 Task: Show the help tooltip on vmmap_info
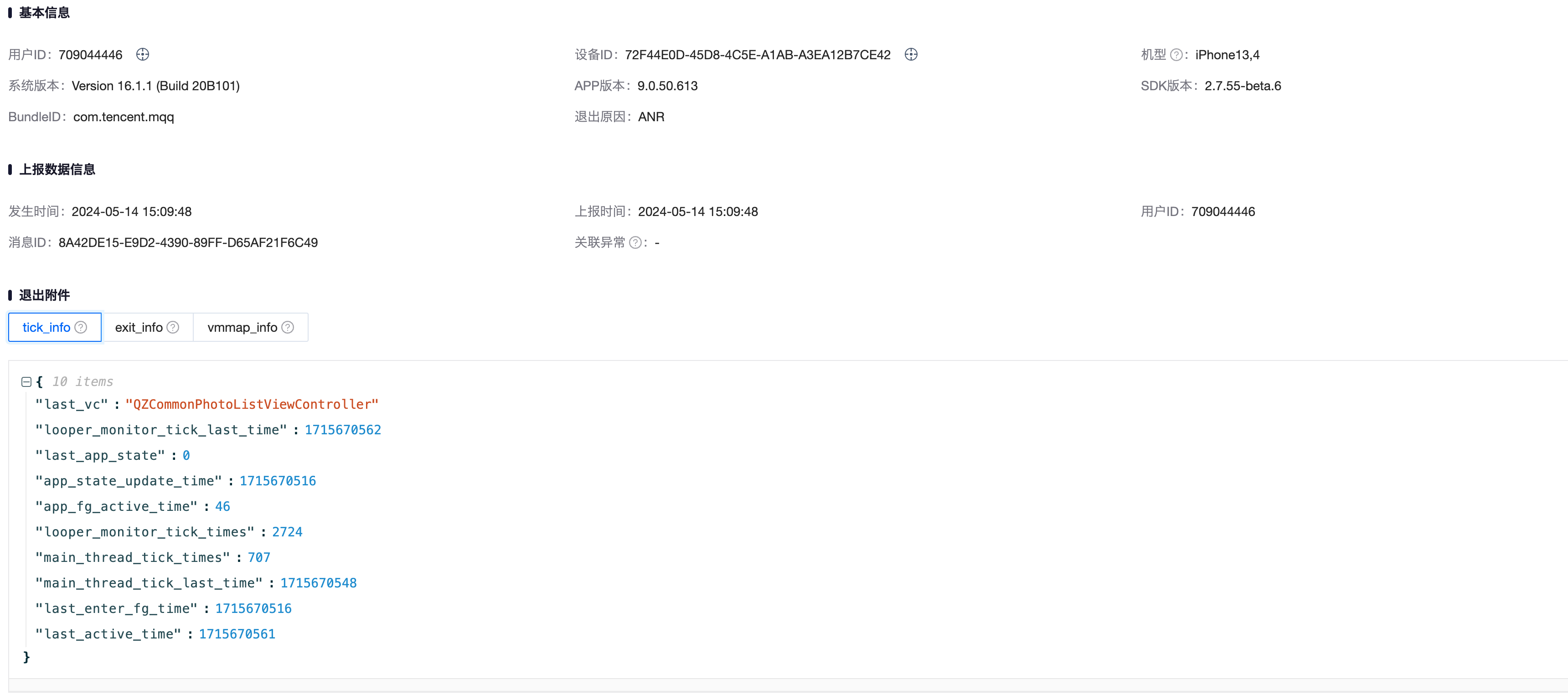(x=288, y=328)
